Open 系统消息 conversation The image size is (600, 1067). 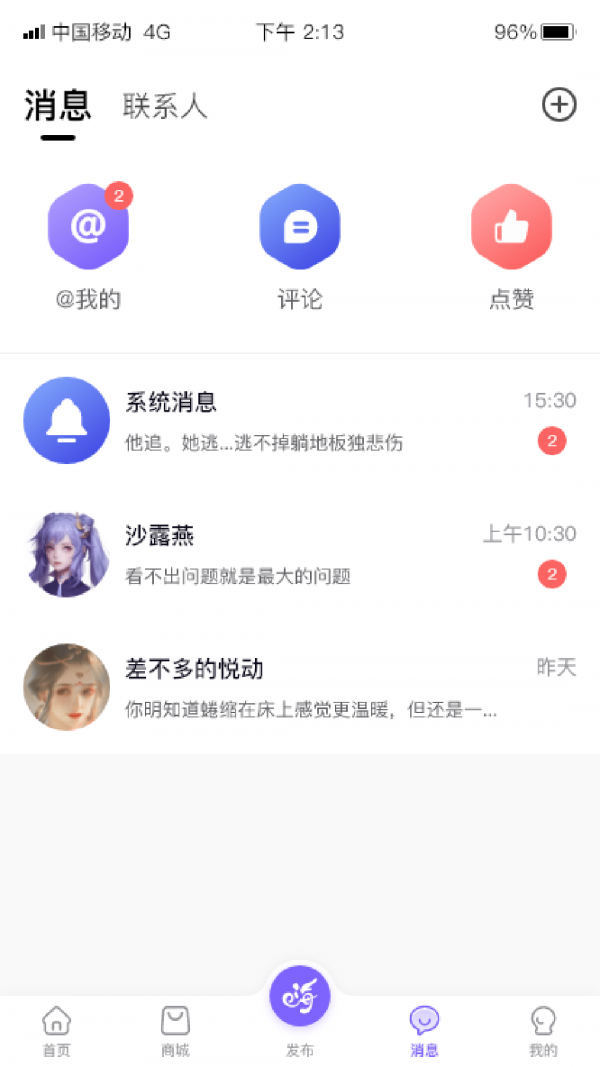coord(300,421)
